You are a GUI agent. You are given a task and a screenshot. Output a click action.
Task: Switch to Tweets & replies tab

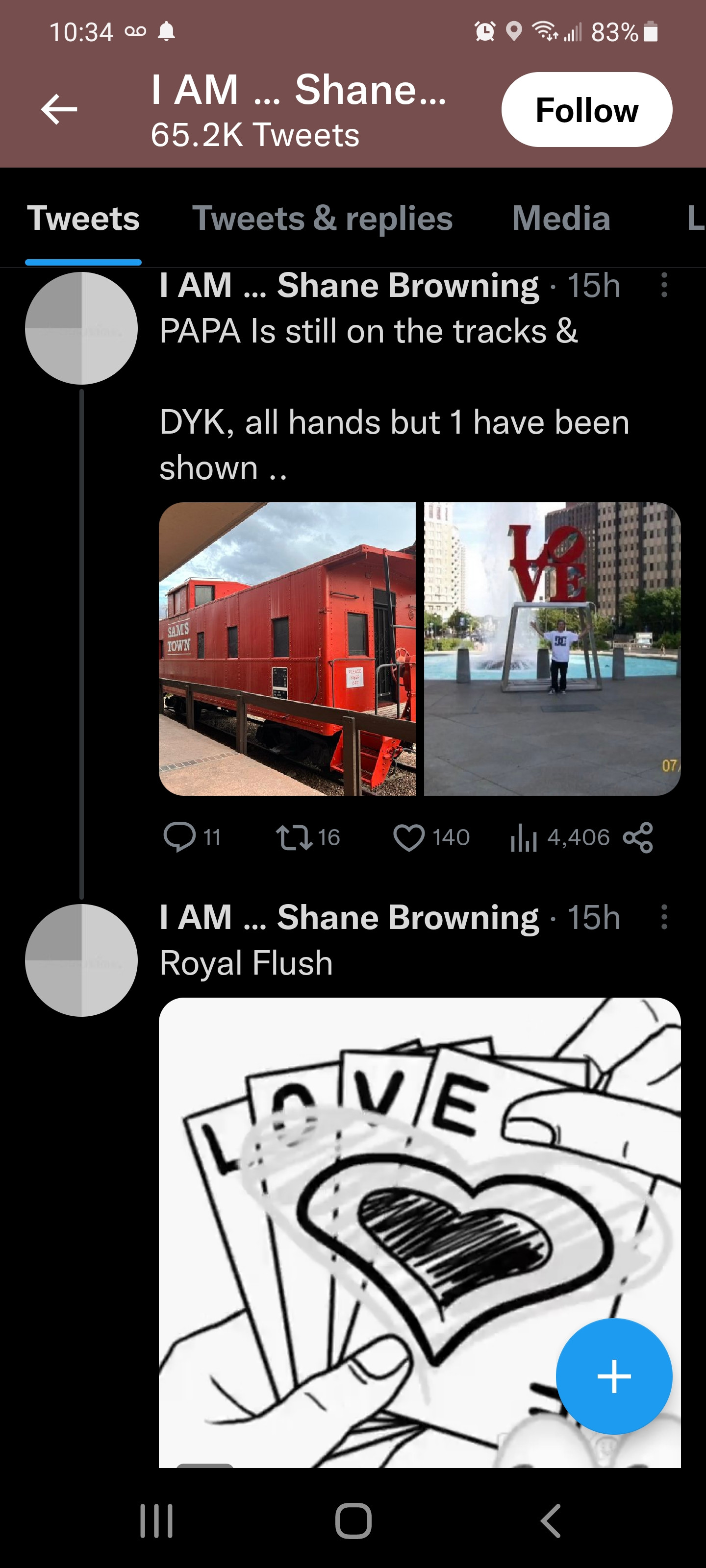point(322,219)
